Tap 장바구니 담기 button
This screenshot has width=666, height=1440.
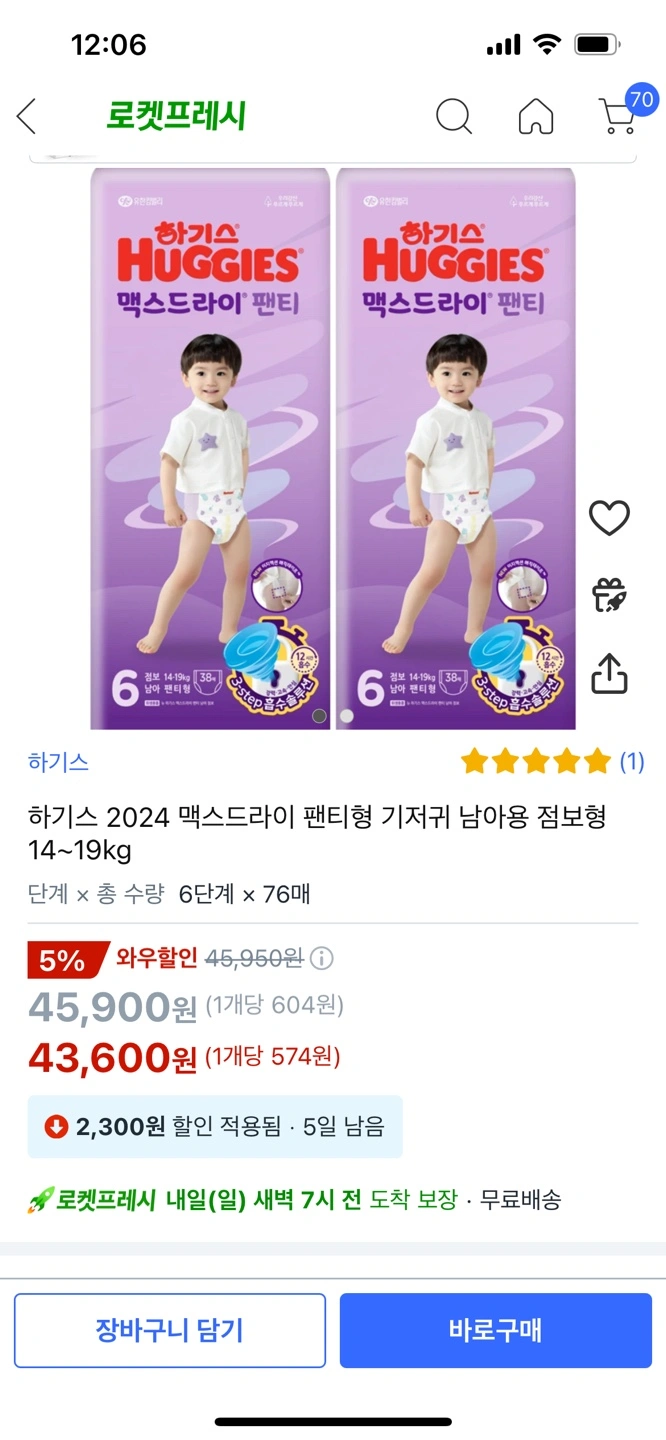(170, 1330)
